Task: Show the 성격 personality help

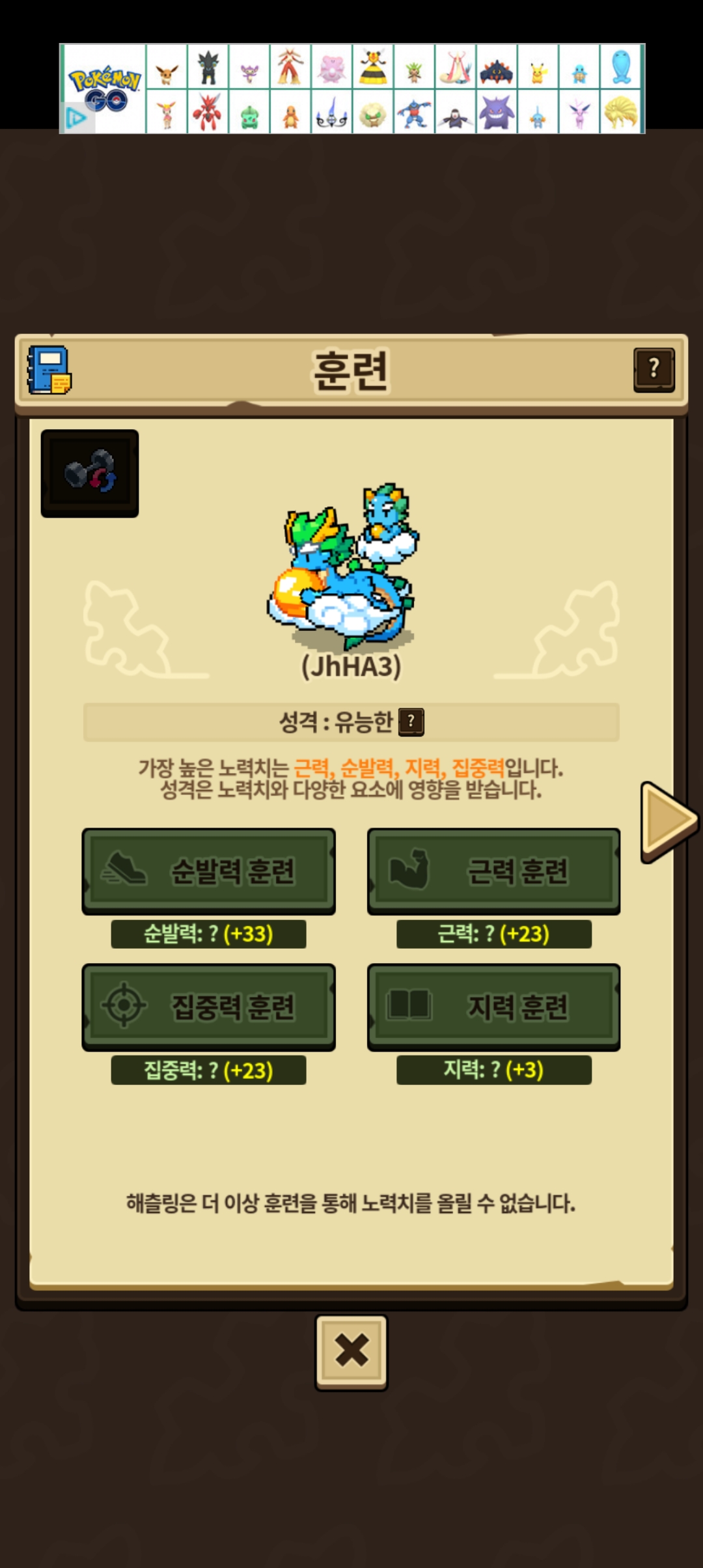Action: 411,722
